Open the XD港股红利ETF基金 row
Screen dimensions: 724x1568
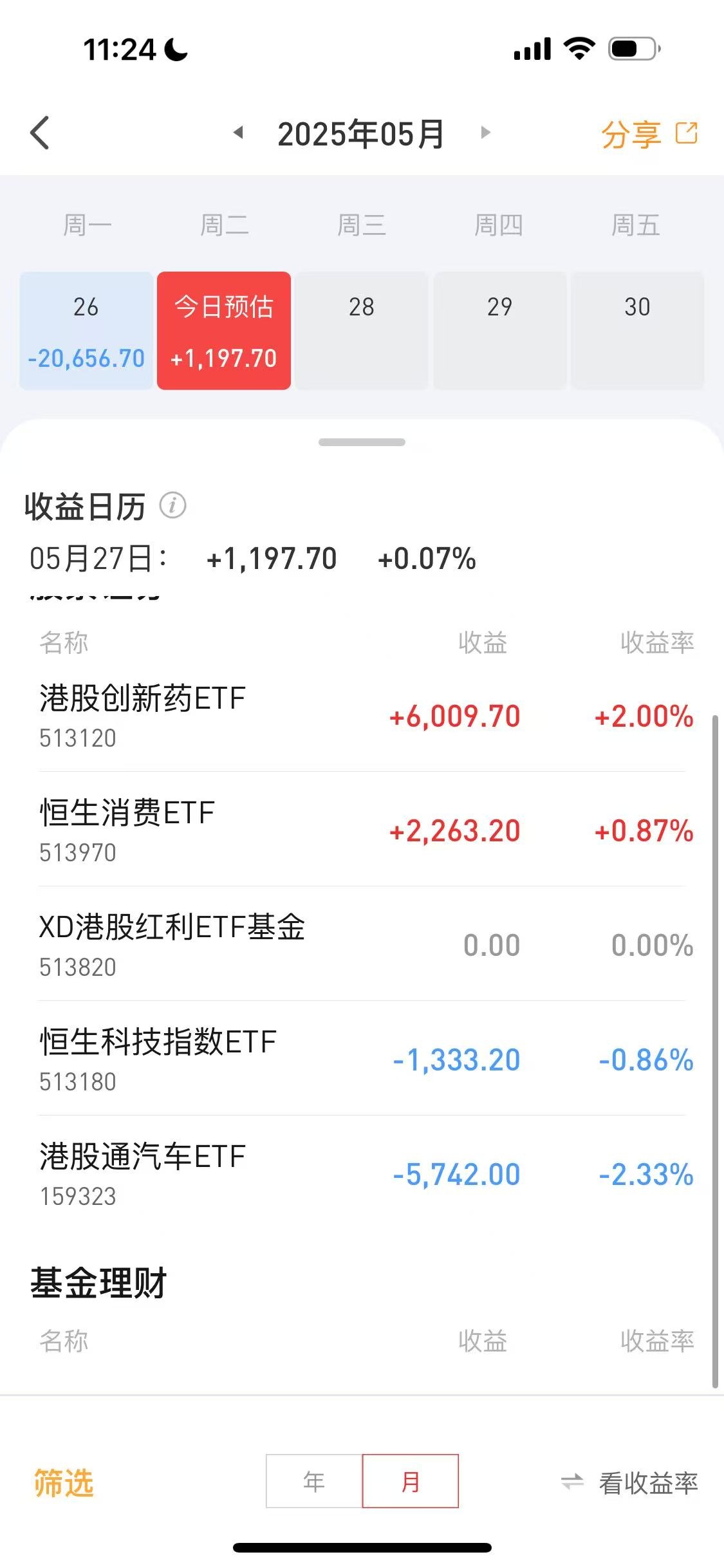[x=362, y=944]
